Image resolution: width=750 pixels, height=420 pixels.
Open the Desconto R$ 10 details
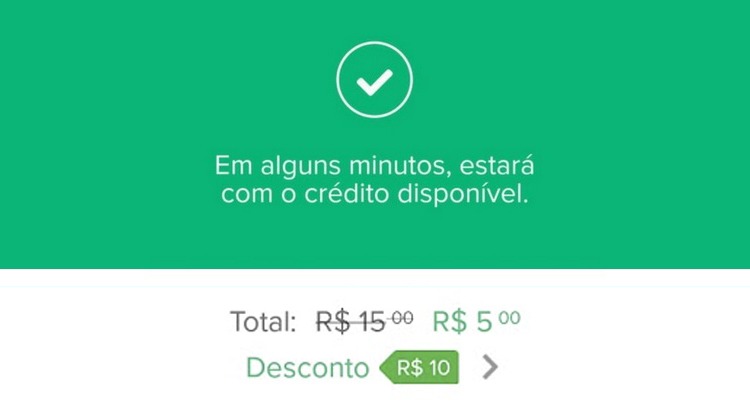(488, 368)
